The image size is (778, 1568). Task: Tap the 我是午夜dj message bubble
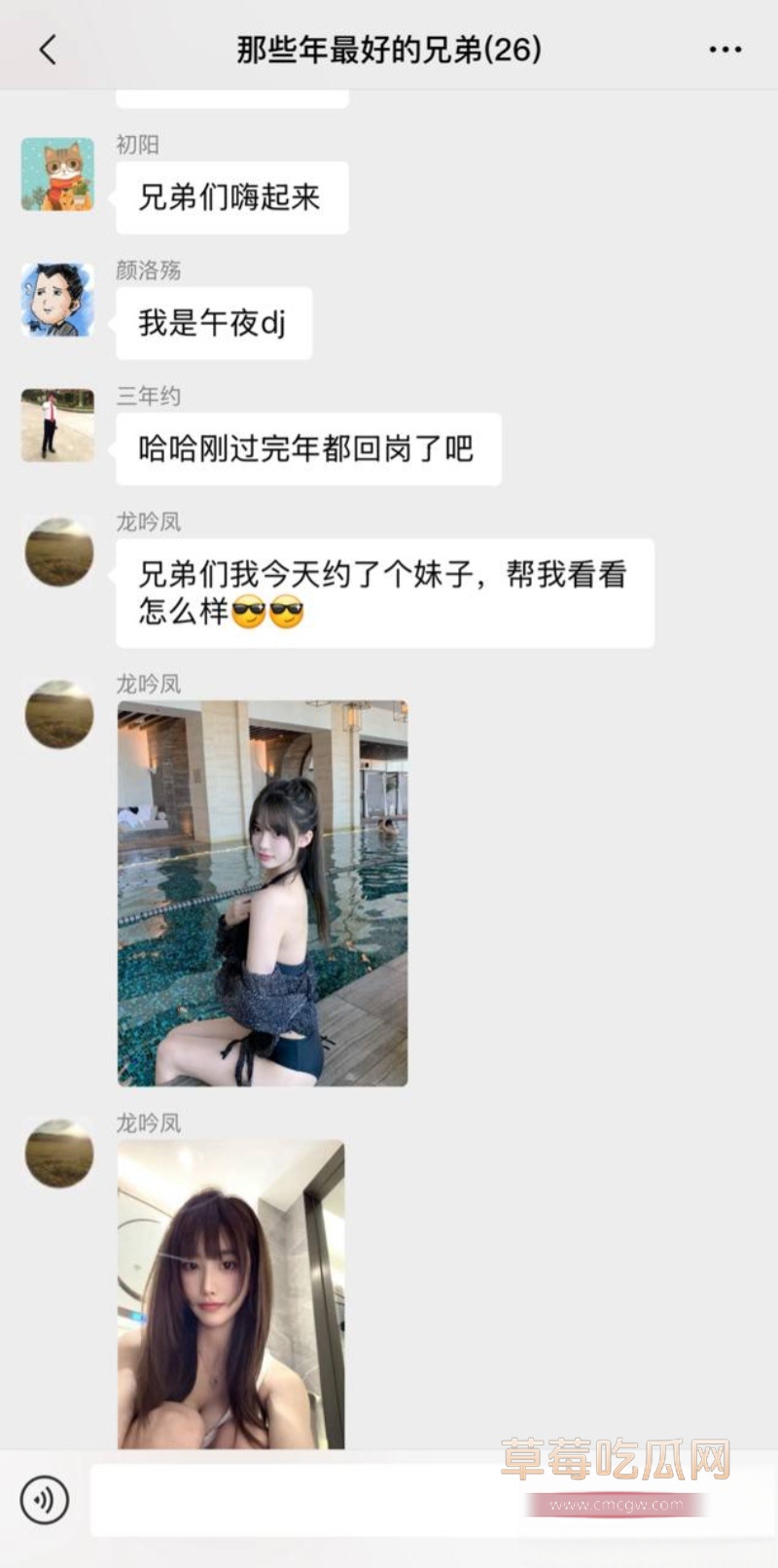pyautogui.click(x=213, y=323)
